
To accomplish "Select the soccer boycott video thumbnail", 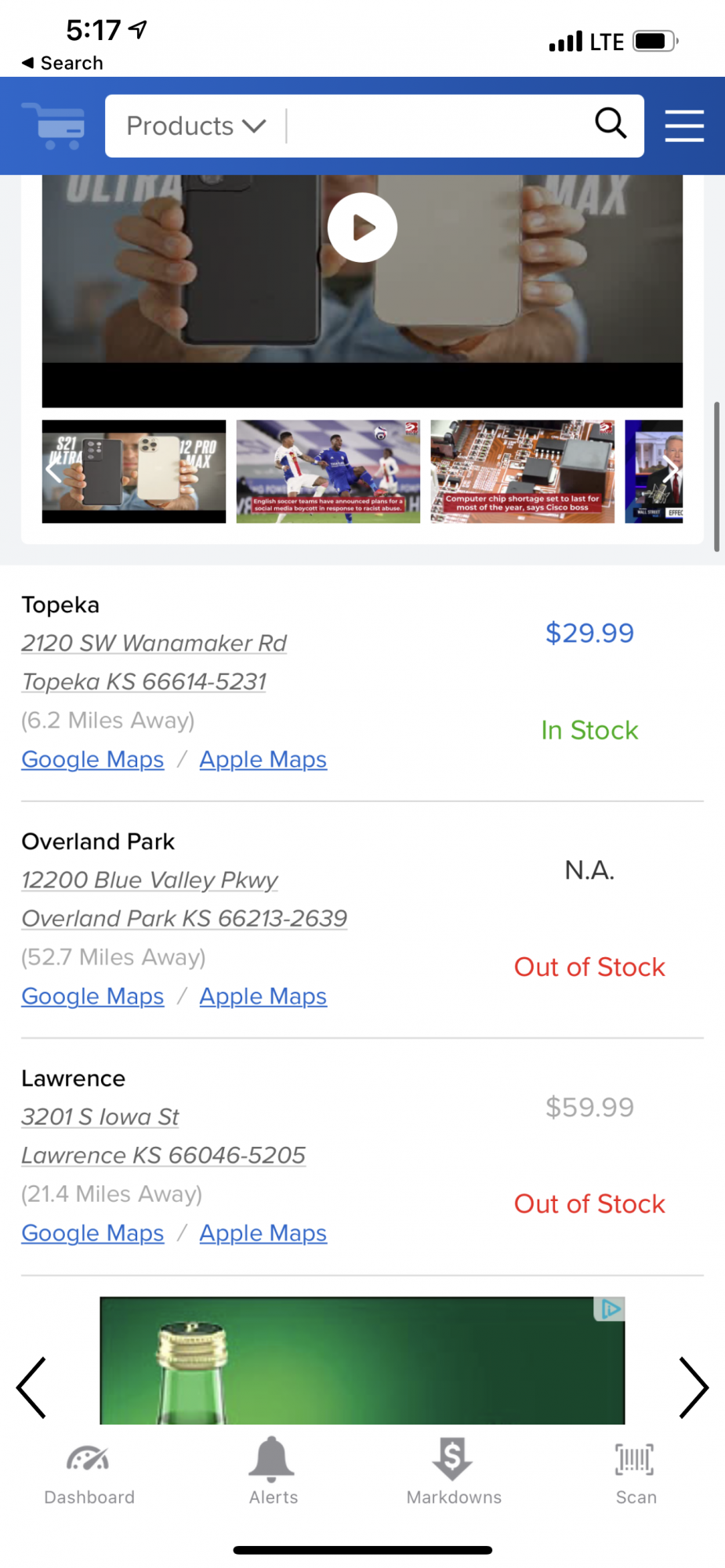I will click(x=328, y=471).
